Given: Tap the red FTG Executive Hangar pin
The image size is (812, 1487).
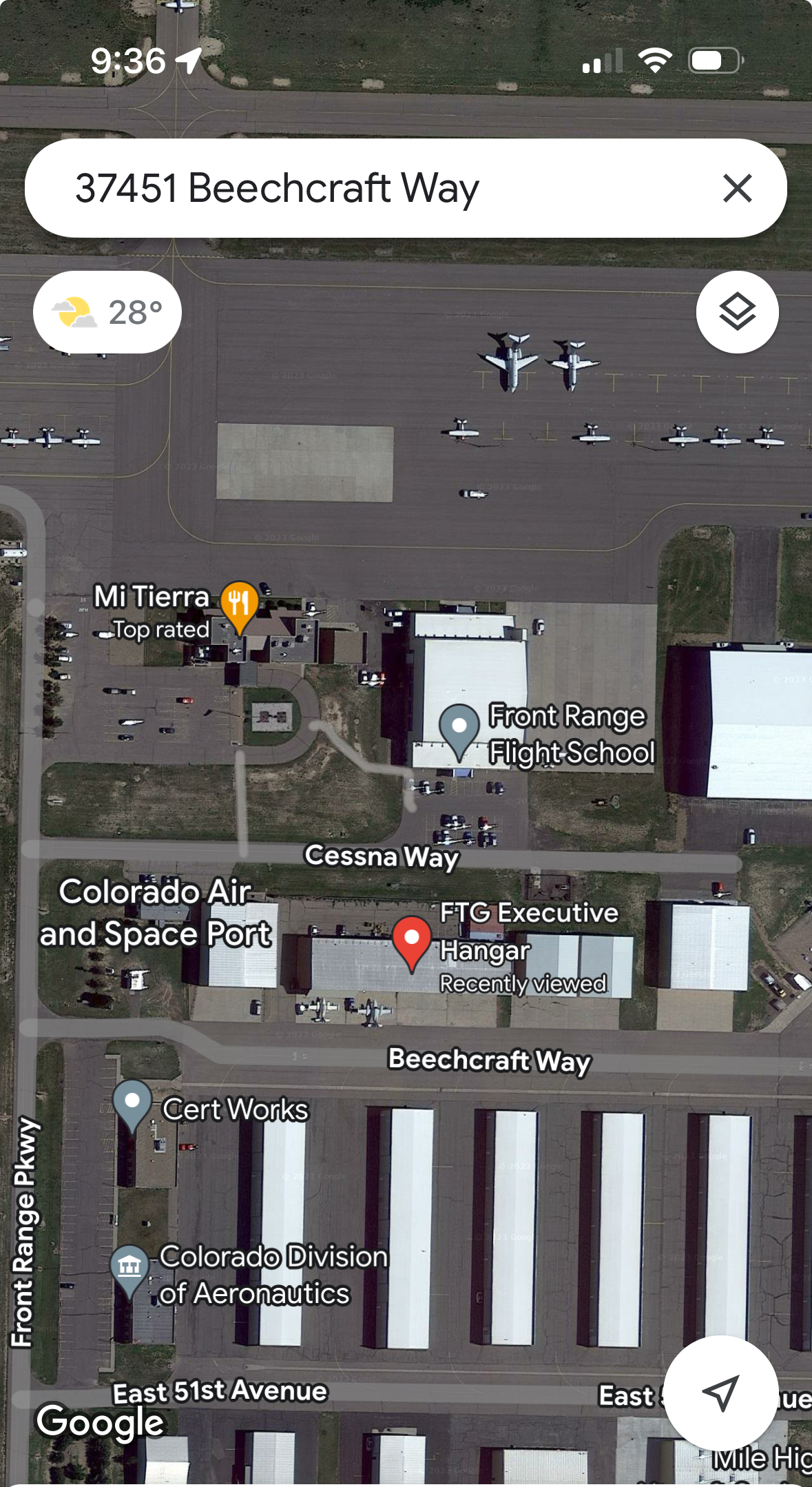Looking at the screenshot, I should point(412,943).
